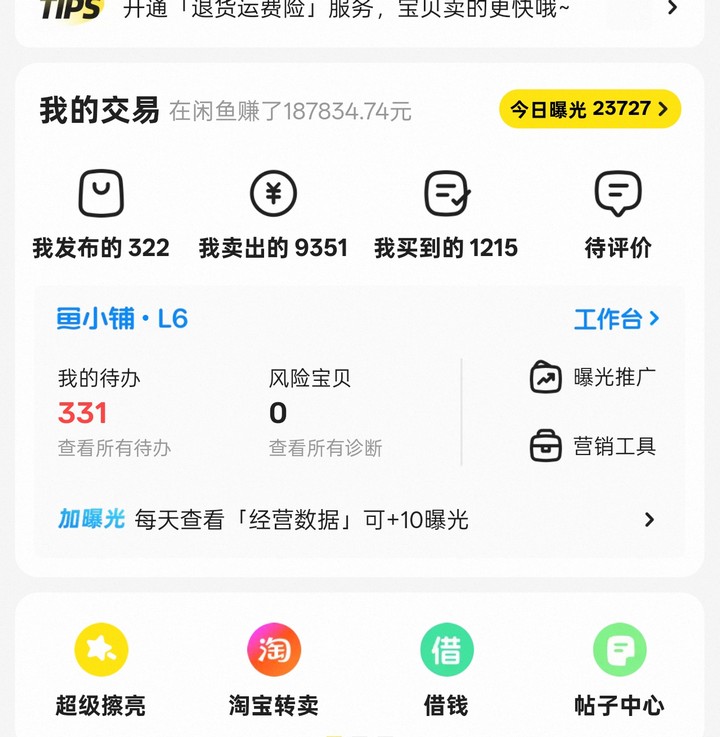Tap the 借钱 borrow money icon
Image resolution: width=720 pixels, height=737 pixels.
pos(446,650)
